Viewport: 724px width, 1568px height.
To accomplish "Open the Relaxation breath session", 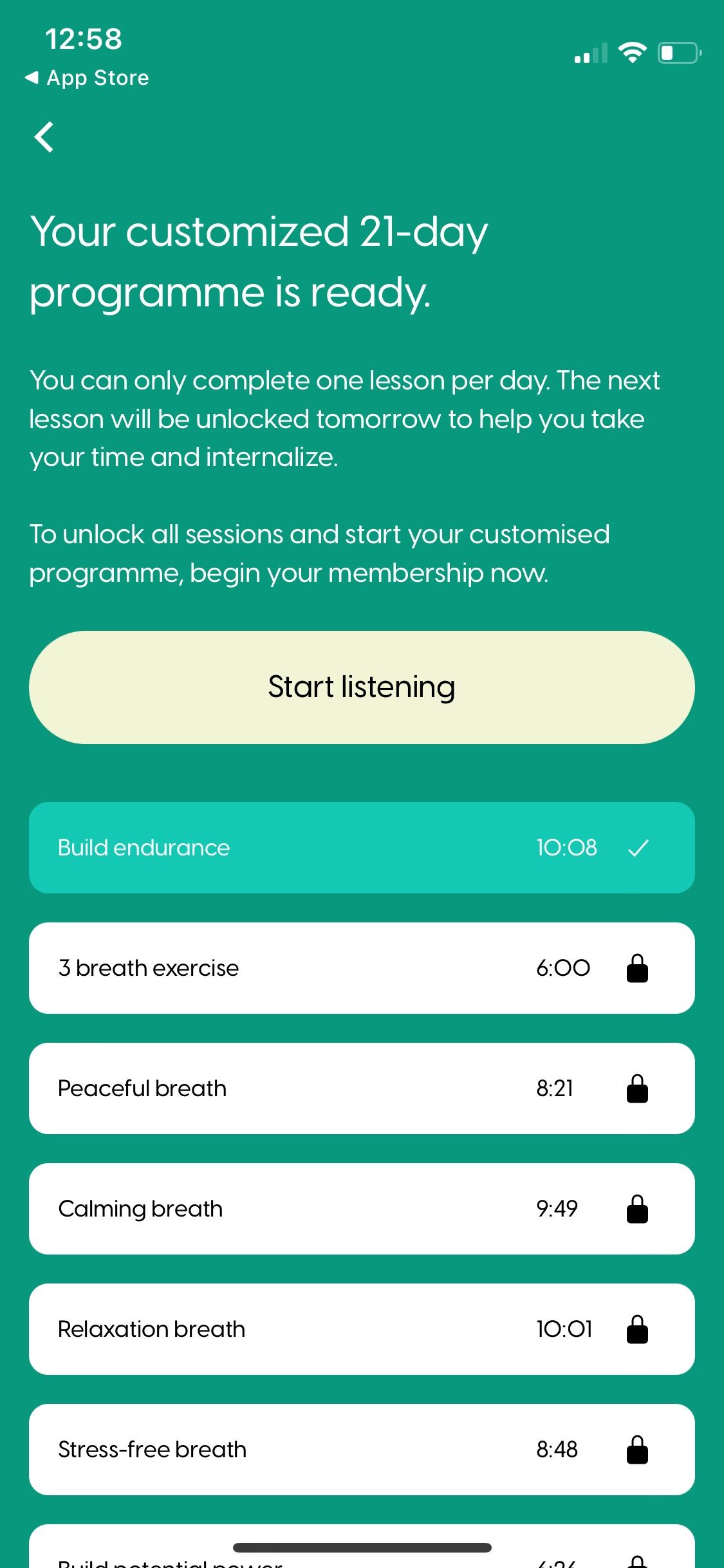I will 362,1329.
